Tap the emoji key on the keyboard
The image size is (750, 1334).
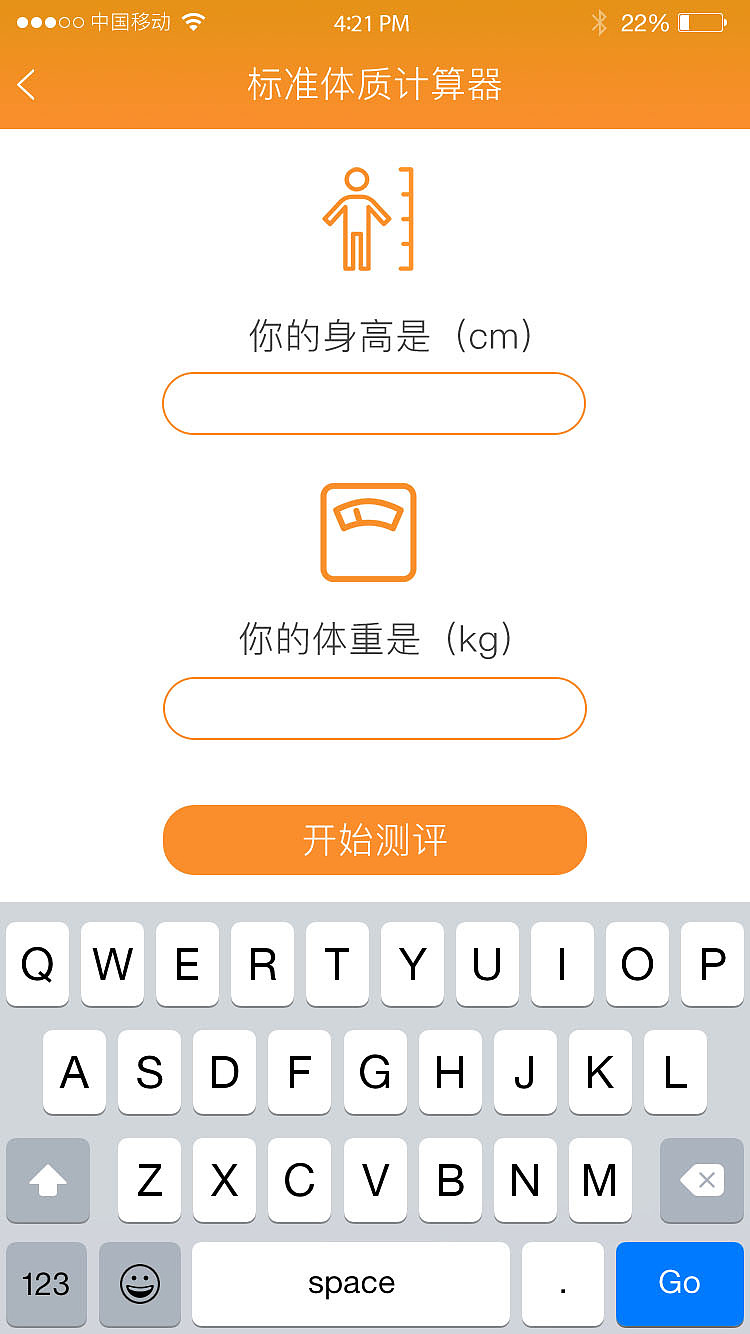139,1283
